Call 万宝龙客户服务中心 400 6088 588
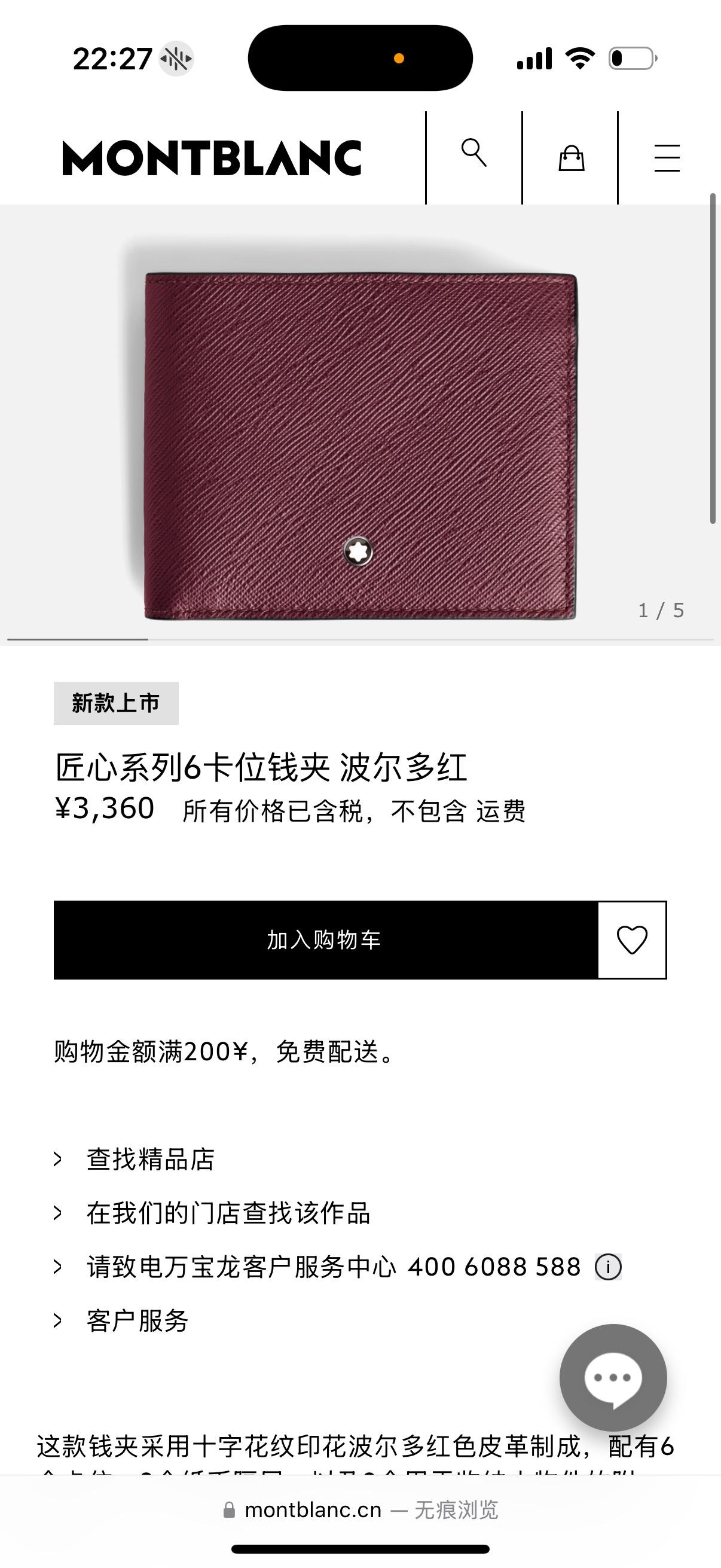 [334, 1267]
